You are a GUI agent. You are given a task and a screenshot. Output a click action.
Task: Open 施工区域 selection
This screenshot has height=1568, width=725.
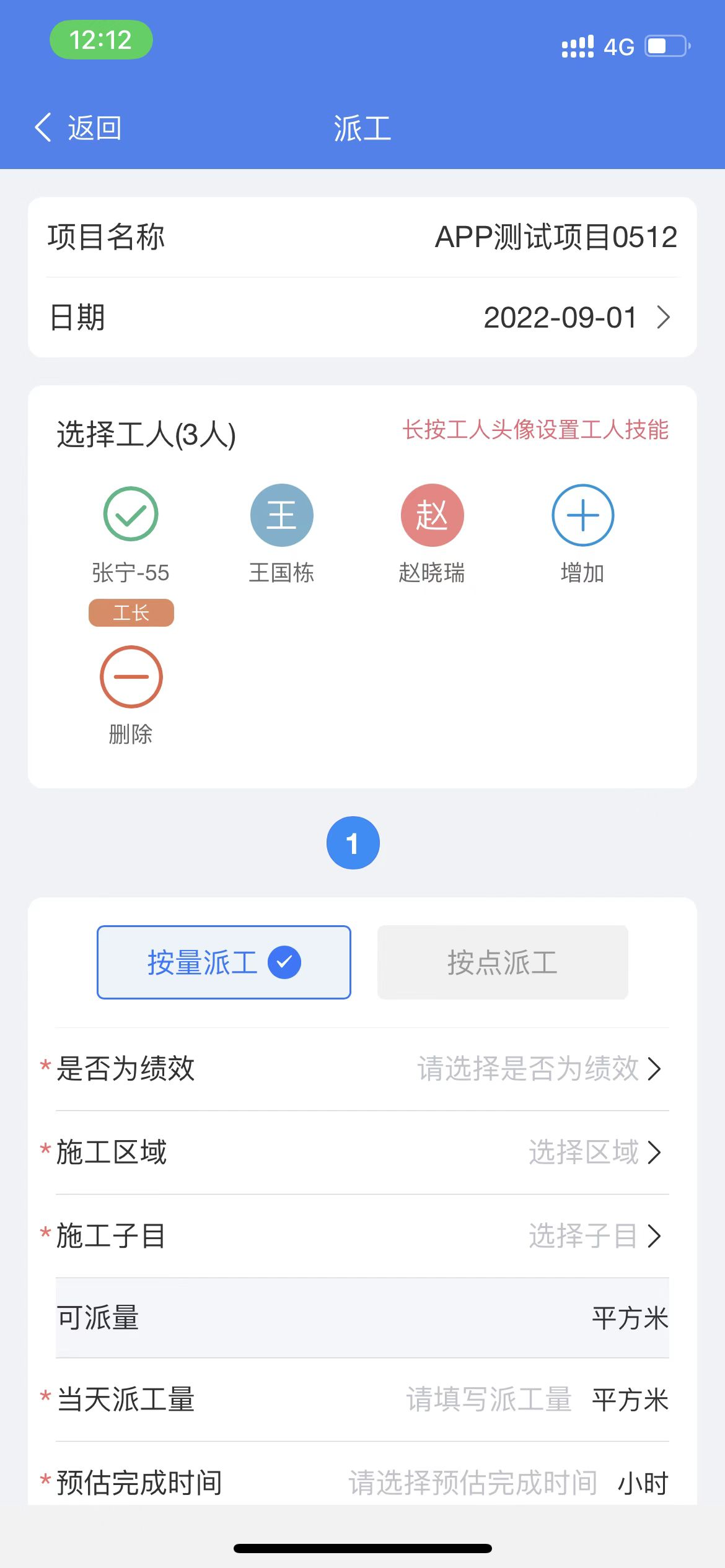tap(362, 1152)
